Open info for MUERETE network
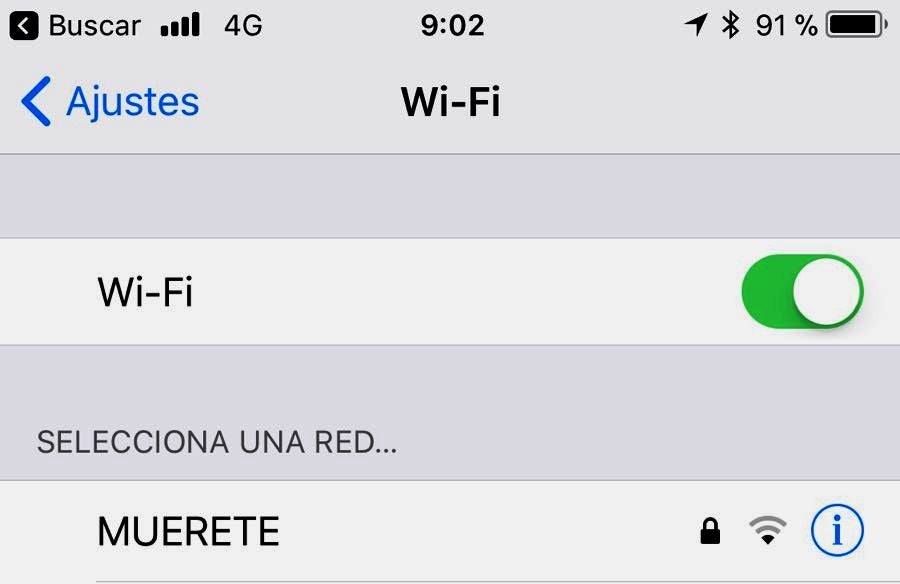 point(836,531)
